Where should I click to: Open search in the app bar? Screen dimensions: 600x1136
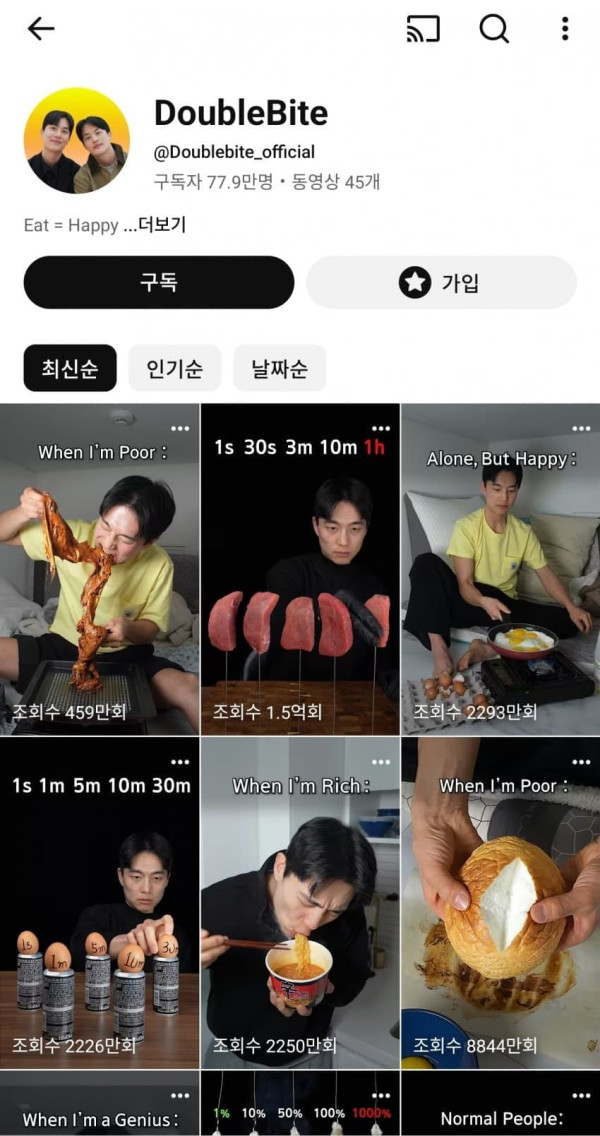[x=494, y=29]
